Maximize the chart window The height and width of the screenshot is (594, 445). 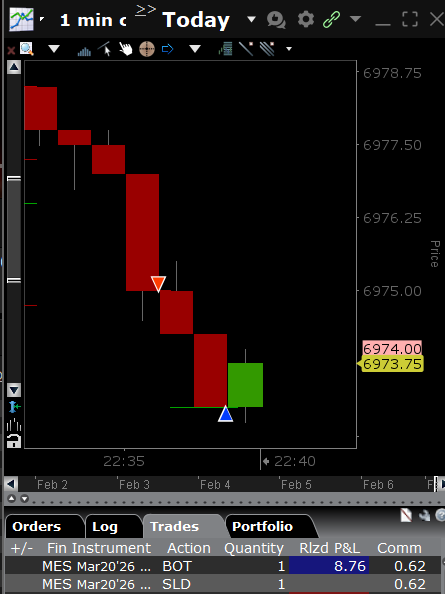coord(410,19)
